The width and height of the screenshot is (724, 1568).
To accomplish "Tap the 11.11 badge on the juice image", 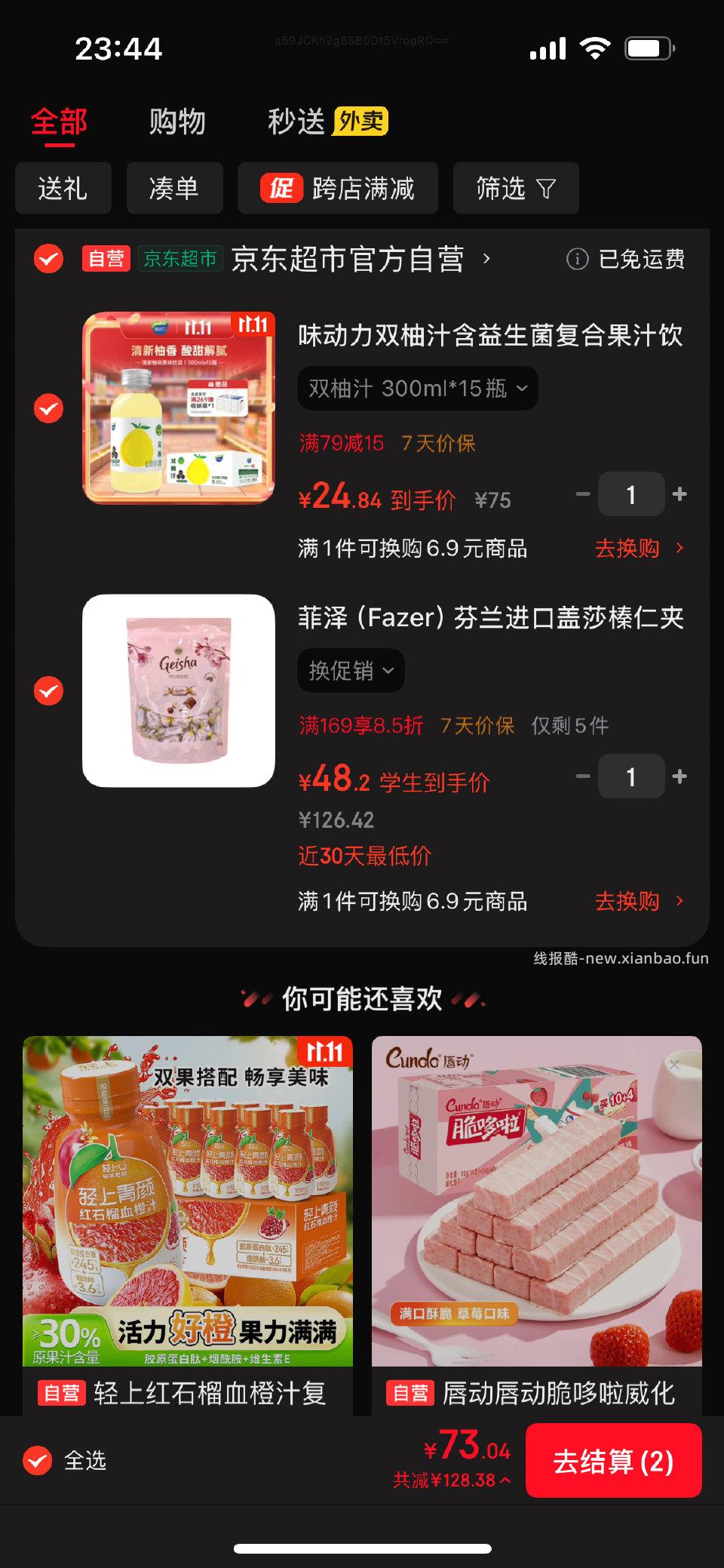I will [x=251, y=326].
